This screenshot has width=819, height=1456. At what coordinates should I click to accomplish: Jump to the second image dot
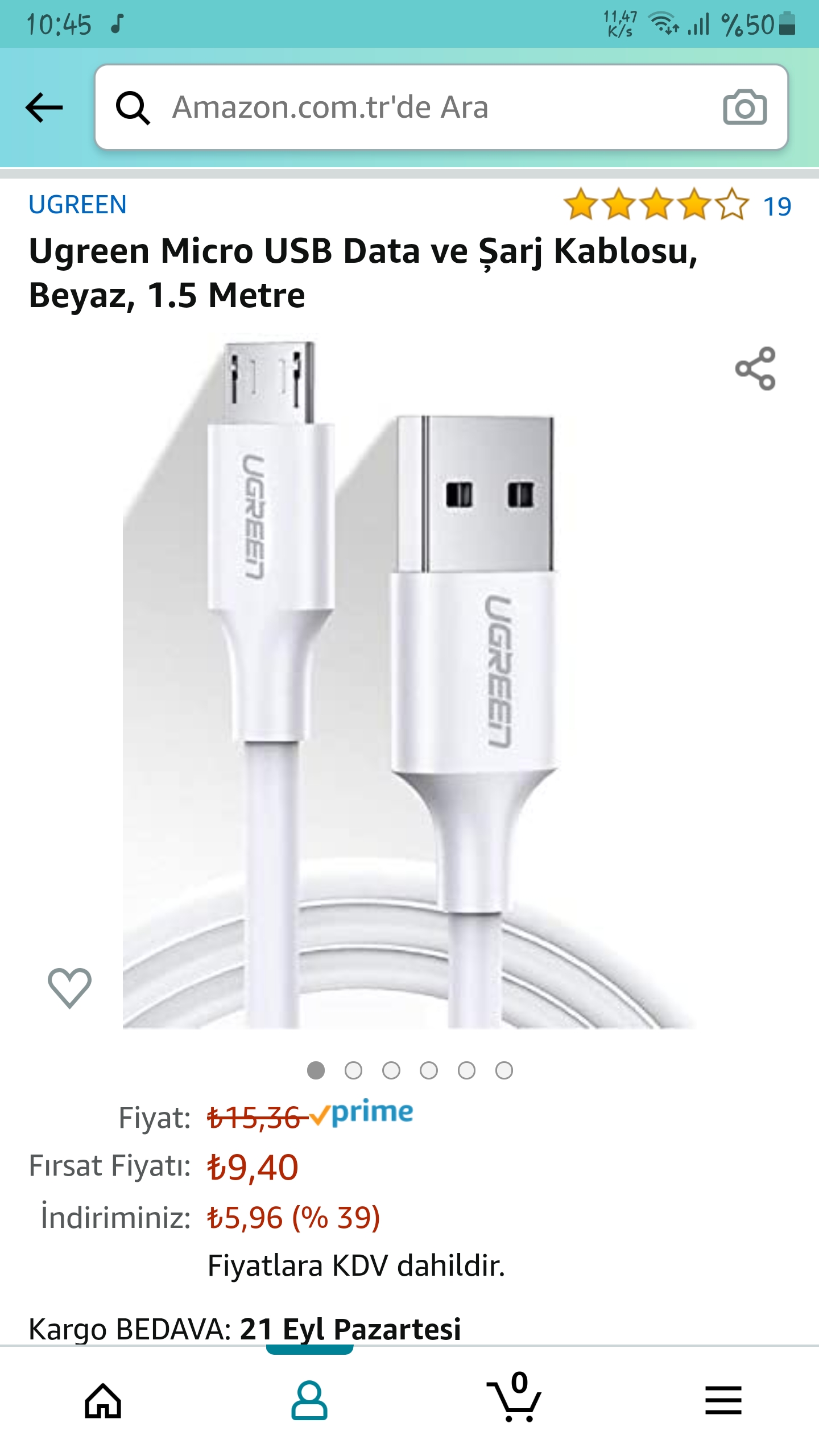pyautogui.click(x=353, y=1070)
